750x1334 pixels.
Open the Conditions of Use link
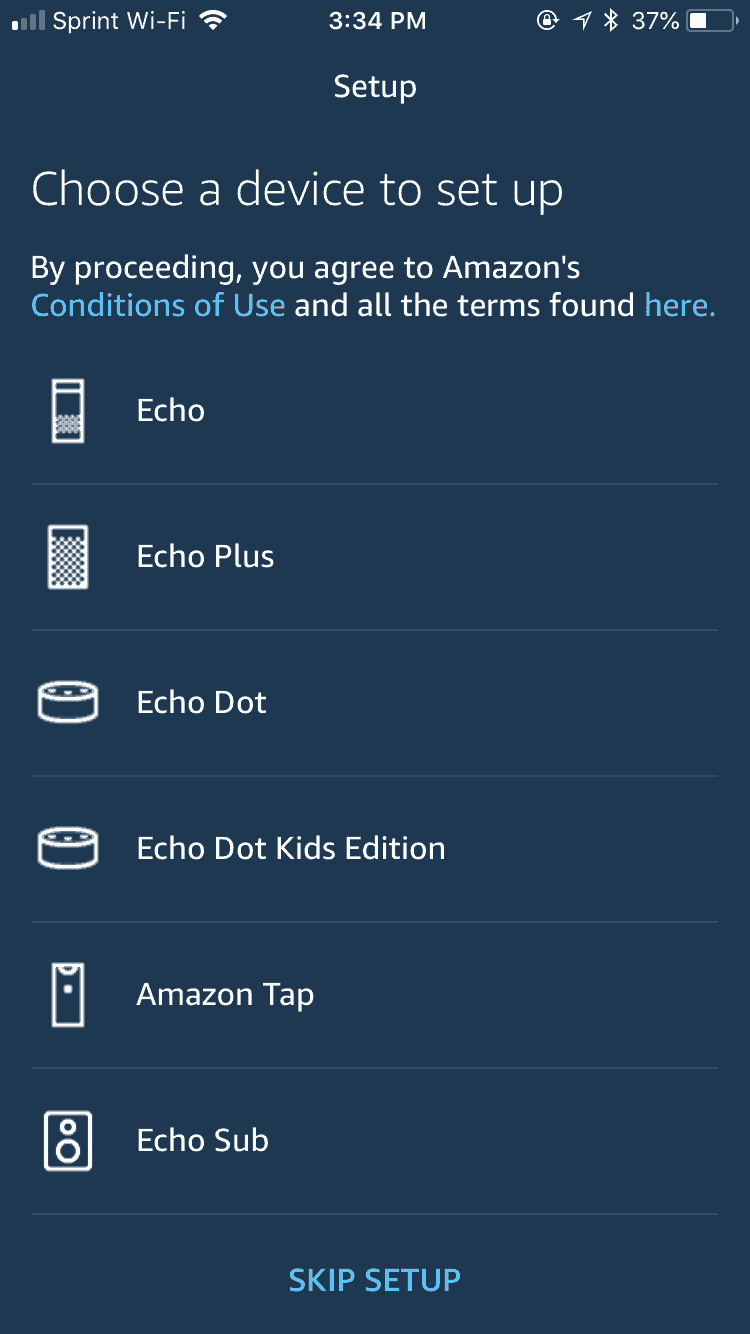coord(157,305)
